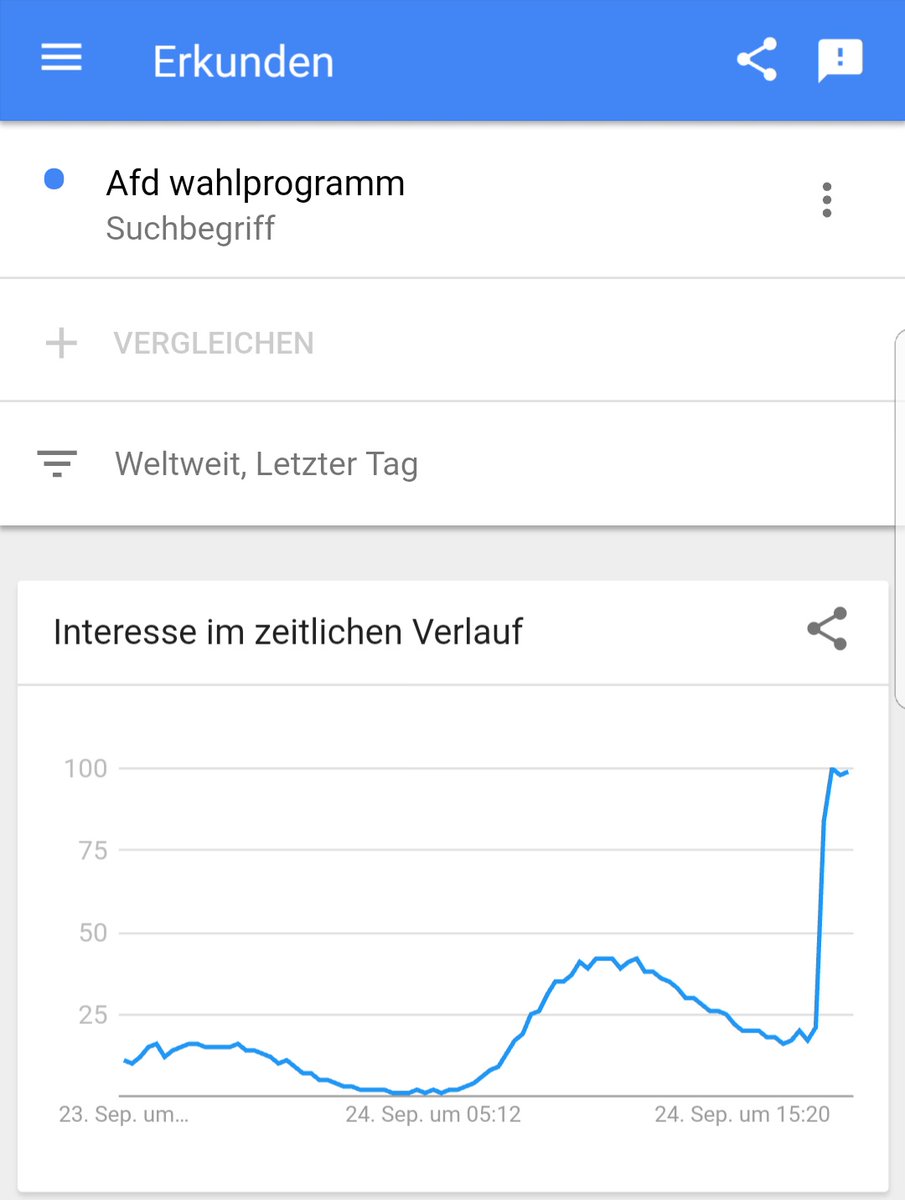Open the hamburger navigation menu
Viewport: 905px width, 1200px height.
click(61, 59)
